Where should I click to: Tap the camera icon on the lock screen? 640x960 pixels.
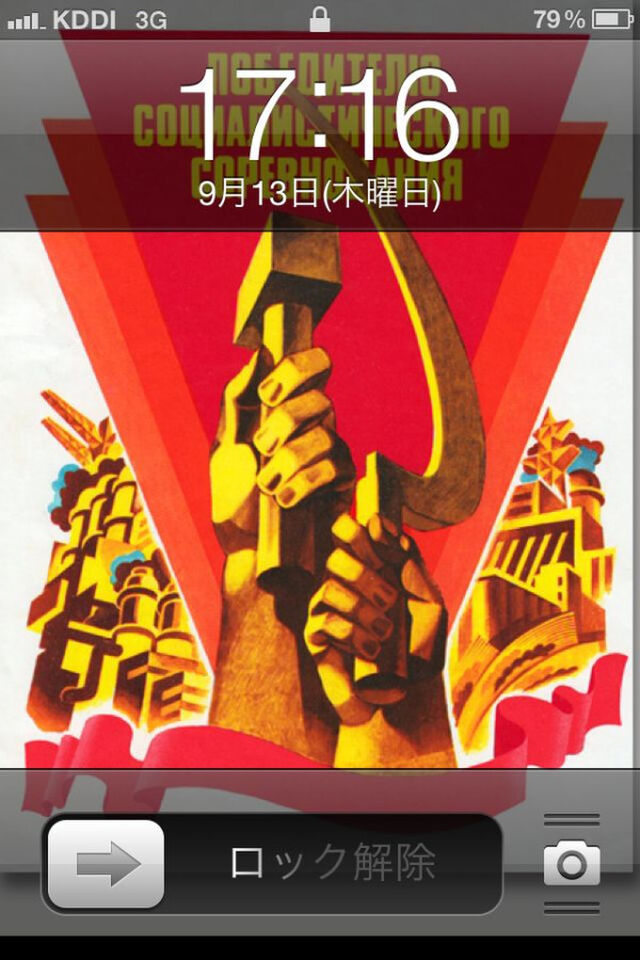tap(572, 863)
